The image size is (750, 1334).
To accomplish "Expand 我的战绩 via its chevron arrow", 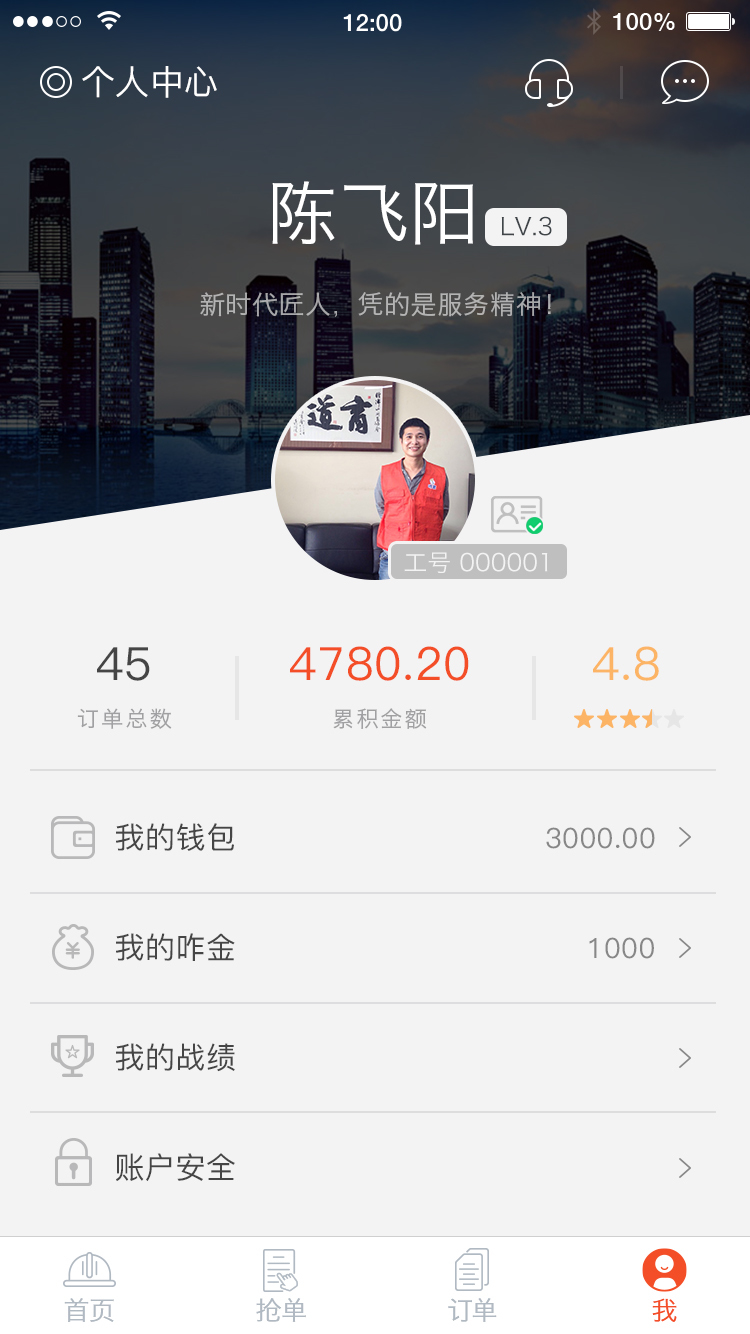I will [x=685, y=1058].
